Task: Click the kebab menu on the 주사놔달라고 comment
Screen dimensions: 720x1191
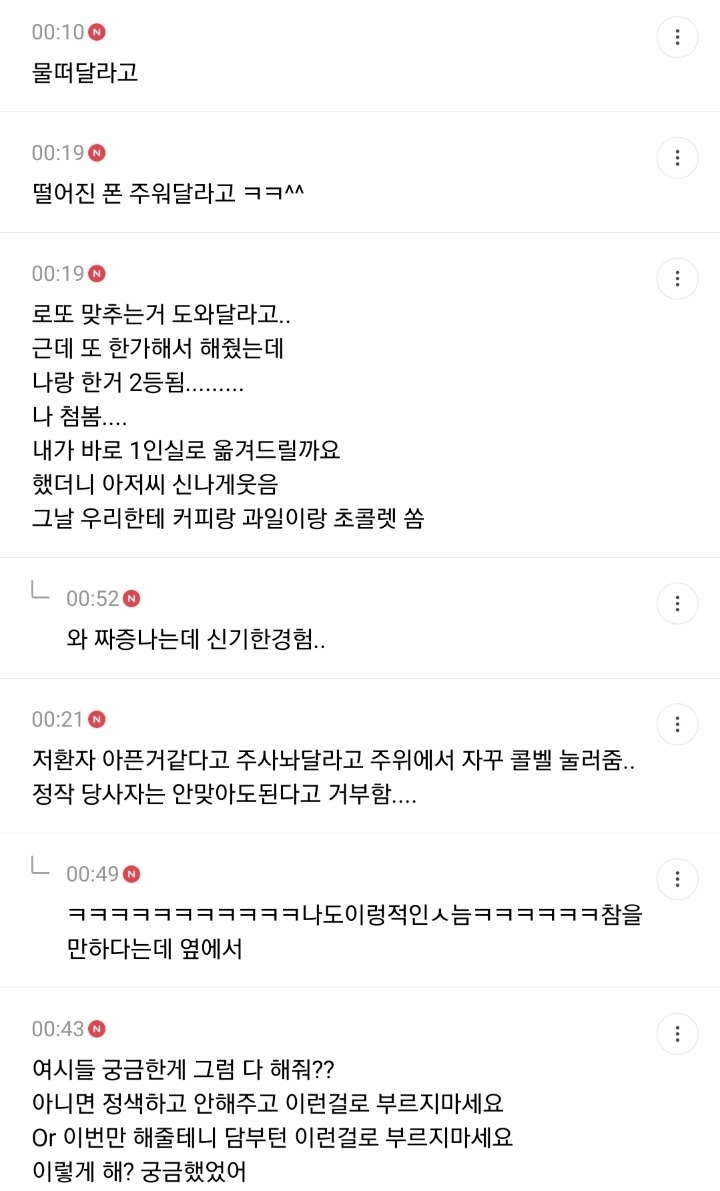Action: [677, 723]
